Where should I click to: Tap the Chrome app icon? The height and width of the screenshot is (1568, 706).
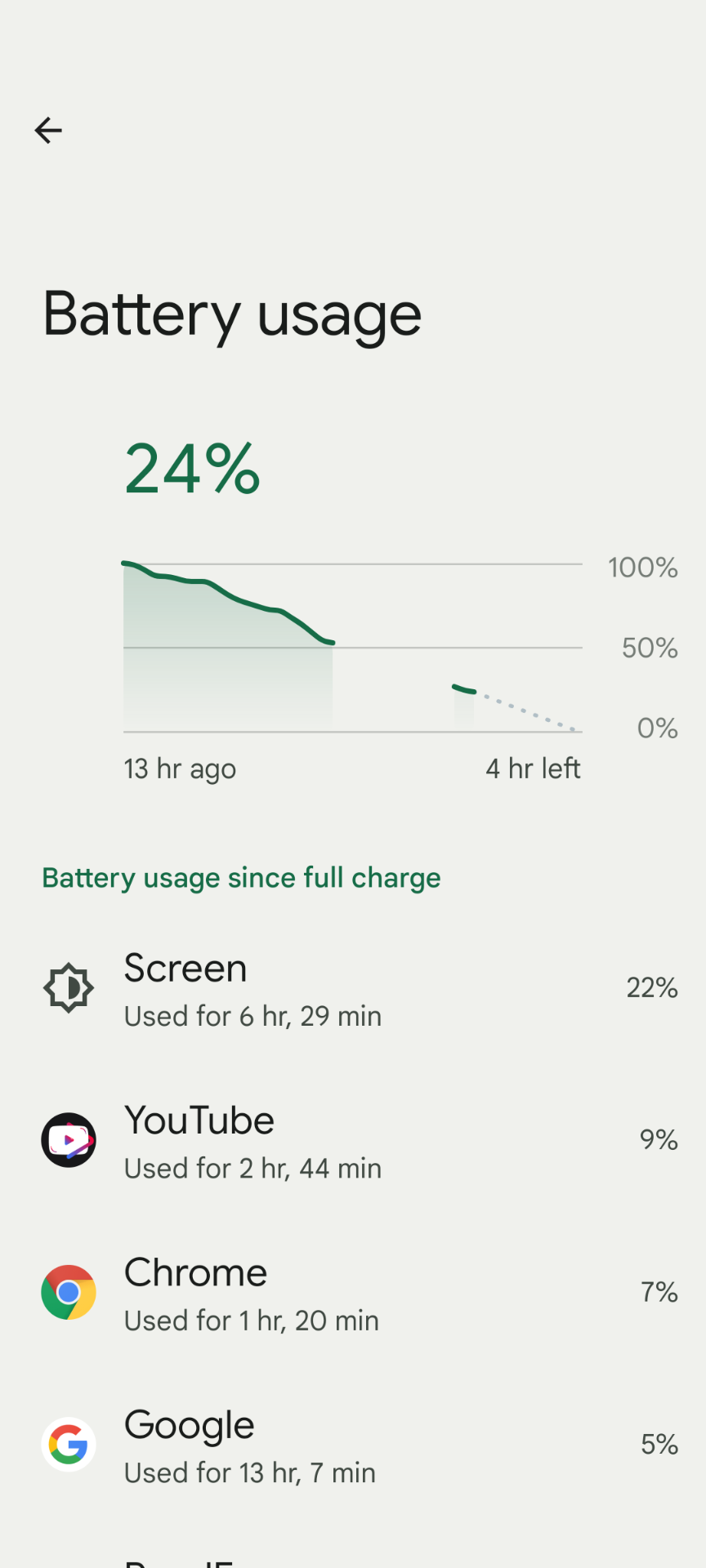pos(69,1292)
